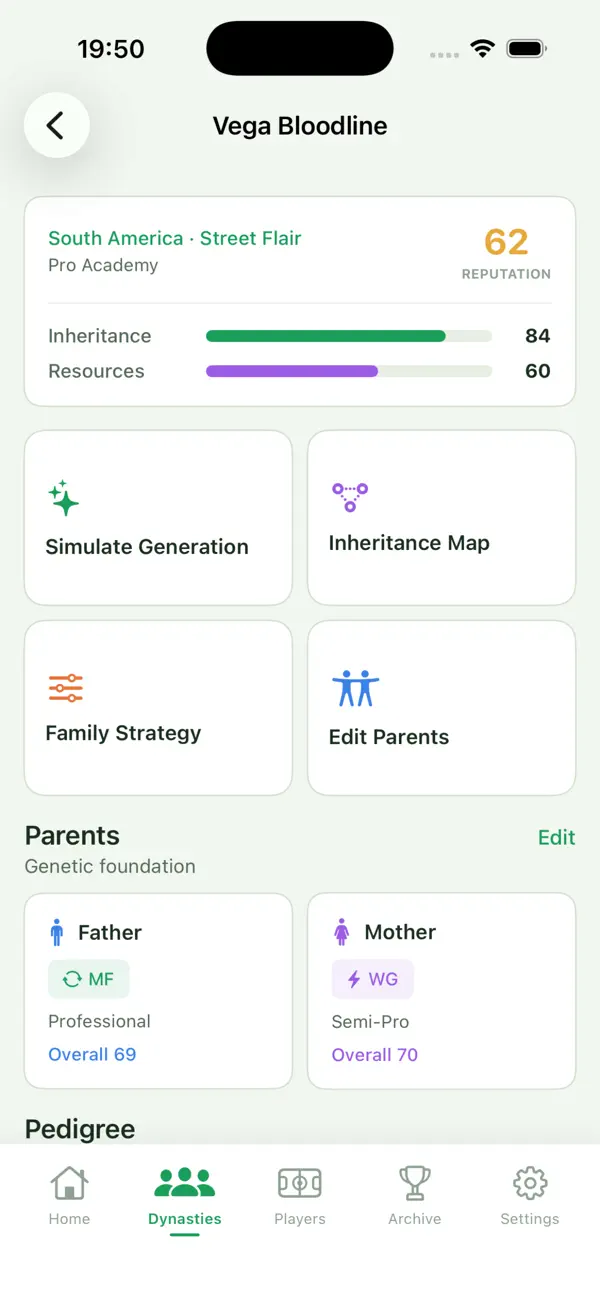Image resolution: width=600 pixels, height=1299 pixels.
Task: Go to the Archive tab
Action: tap(415, 1195)
